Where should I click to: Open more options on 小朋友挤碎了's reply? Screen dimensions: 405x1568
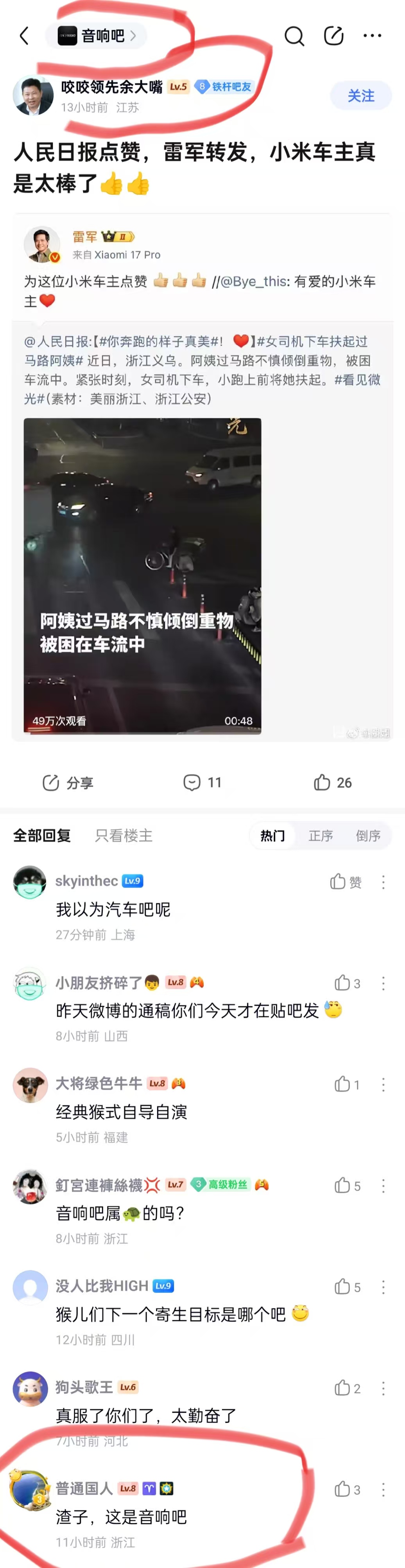(383, 983)
